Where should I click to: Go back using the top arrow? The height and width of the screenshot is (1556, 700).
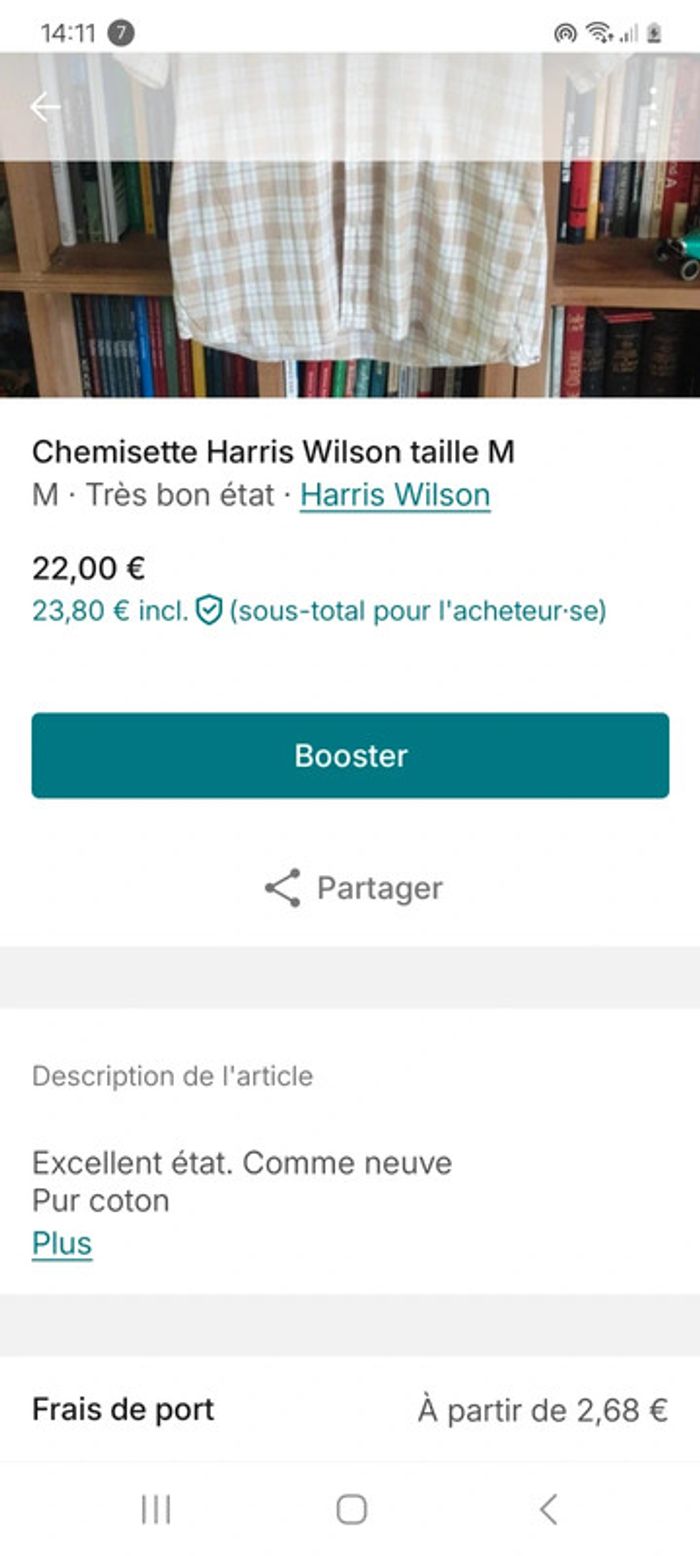(x=45, y=107)
